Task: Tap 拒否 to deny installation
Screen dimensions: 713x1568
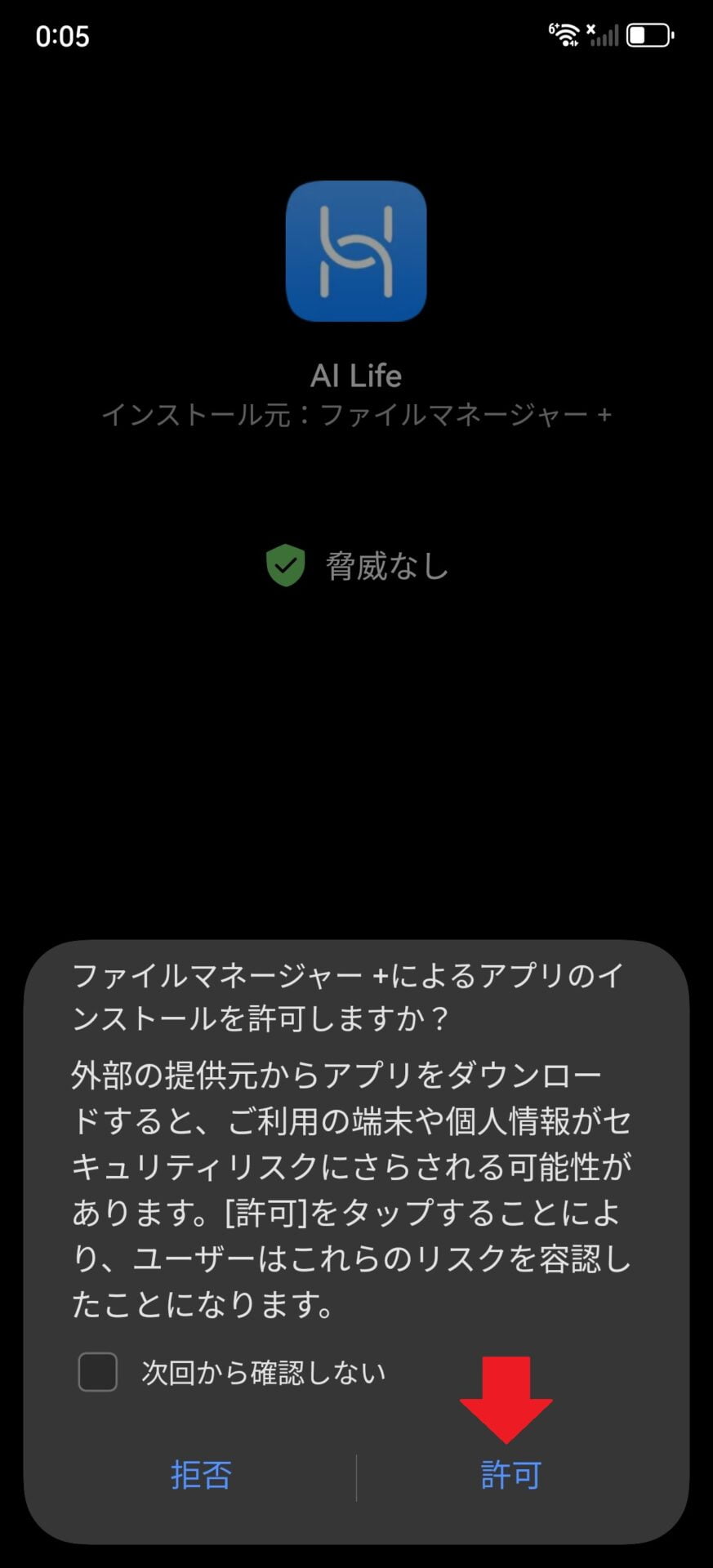Action: pos(201,1476)
